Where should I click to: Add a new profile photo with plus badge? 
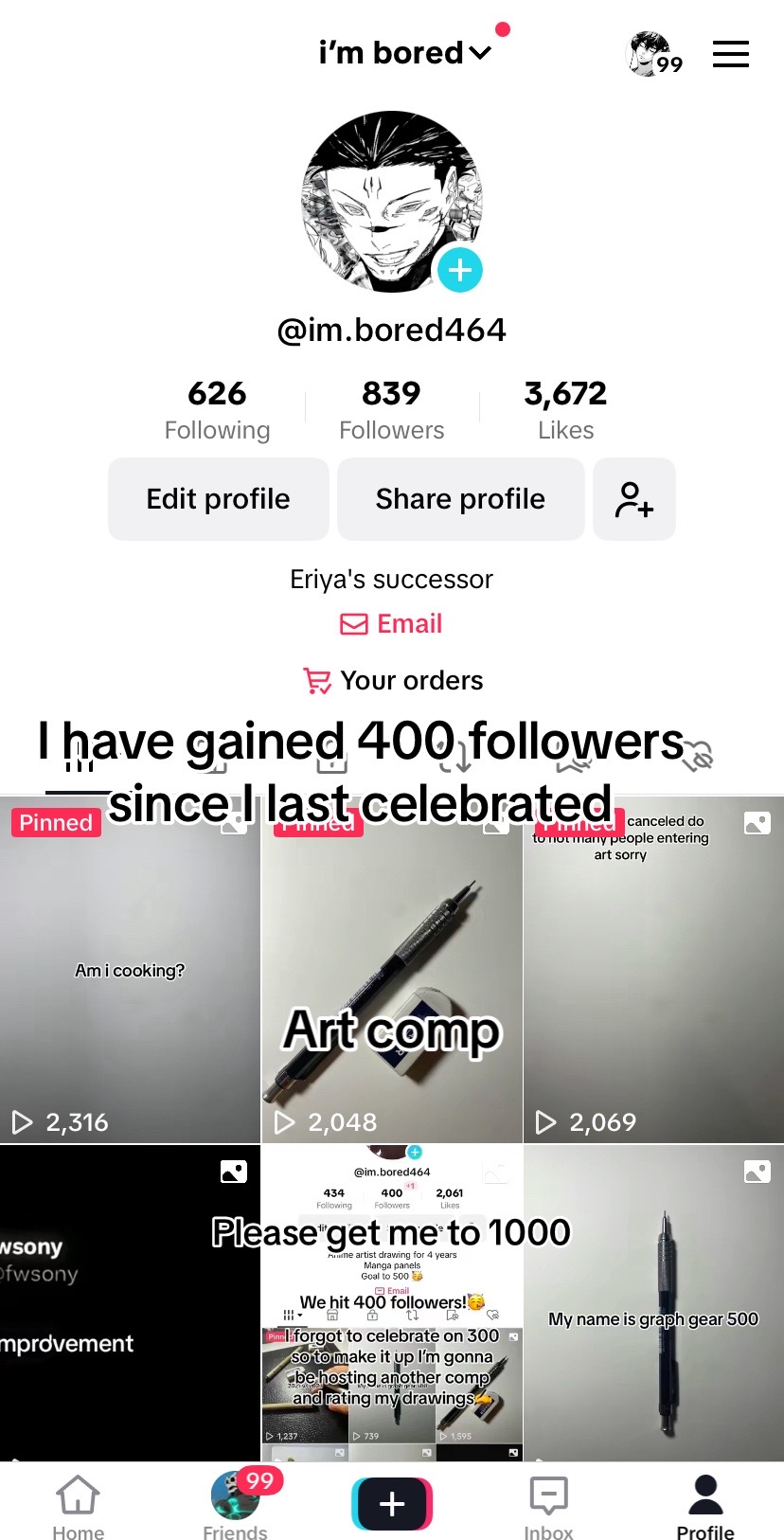pyautogui.click(x=459, y=270)
